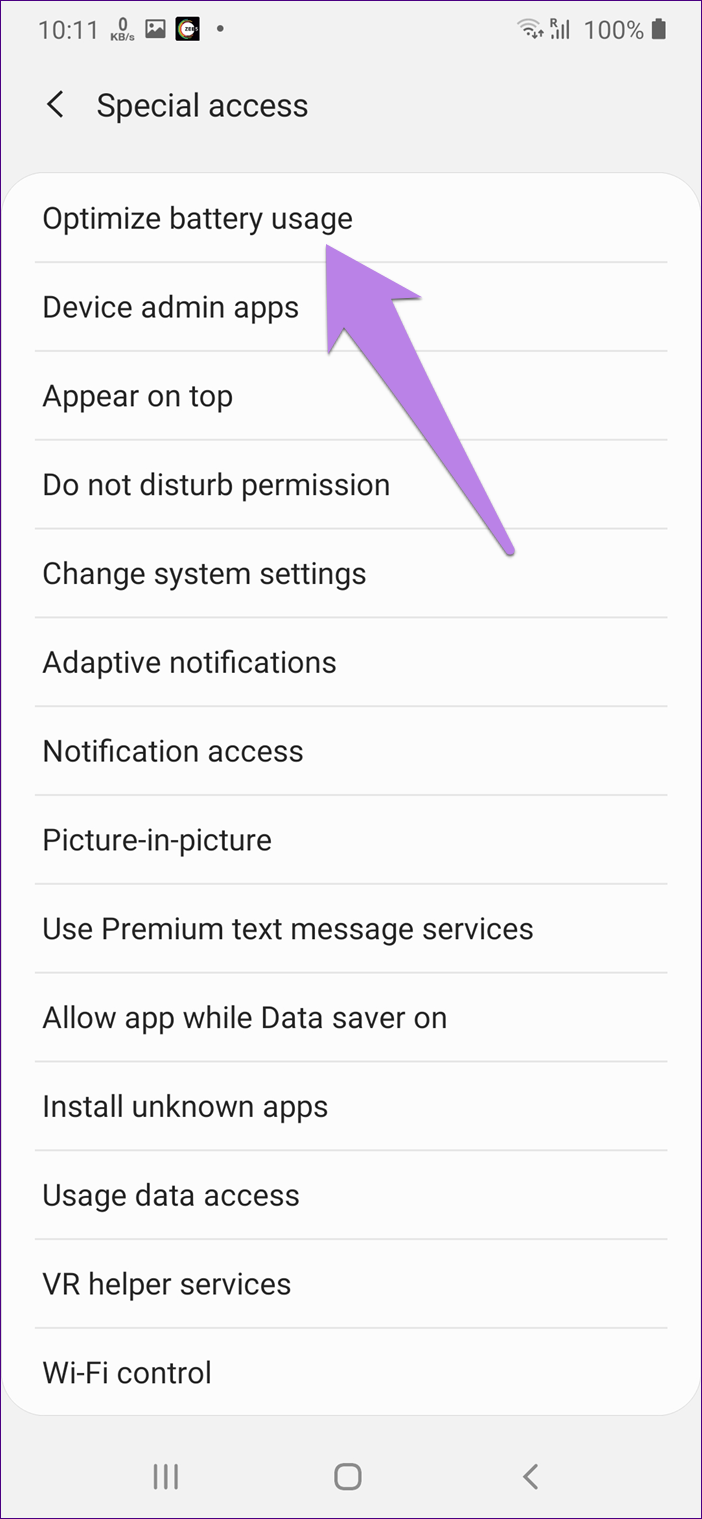Select Picture-in-picture
This screenshot has height=1519, width=702.
157,840
